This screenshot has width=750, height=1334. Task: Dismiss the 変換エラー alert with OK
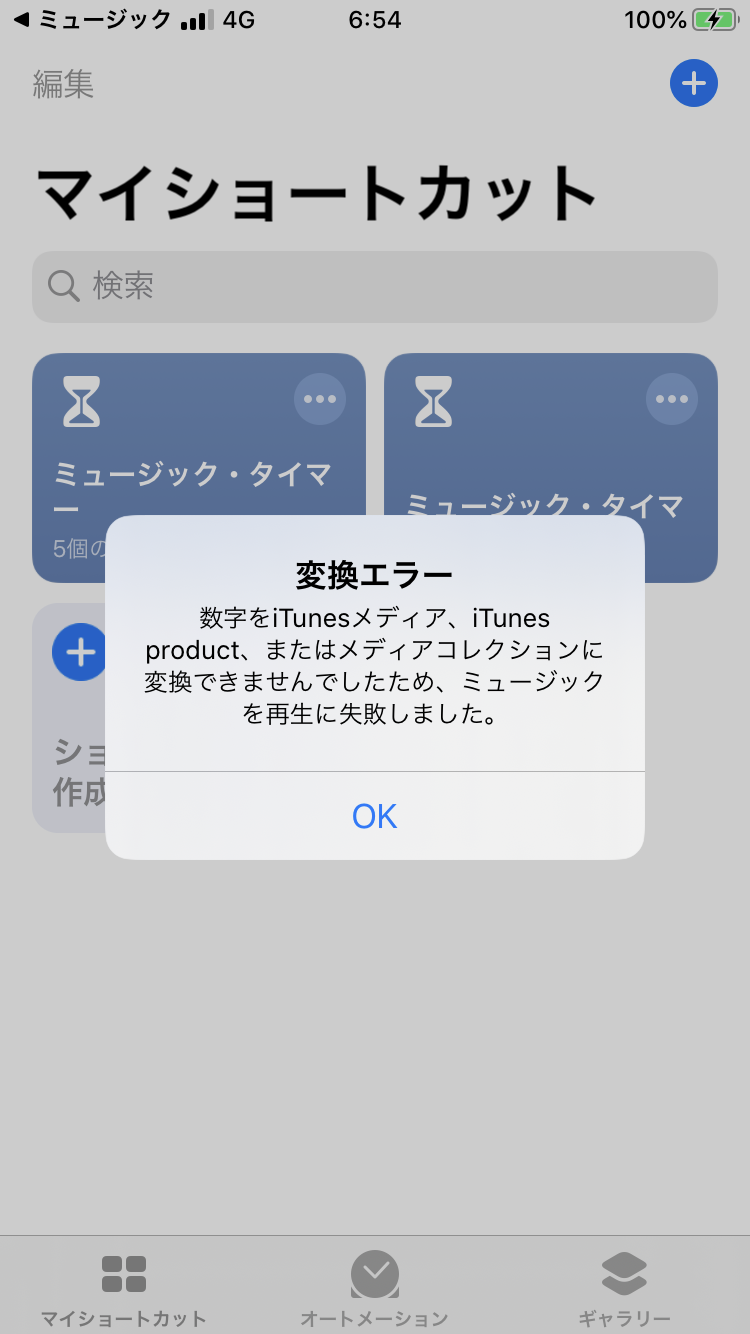375,816
